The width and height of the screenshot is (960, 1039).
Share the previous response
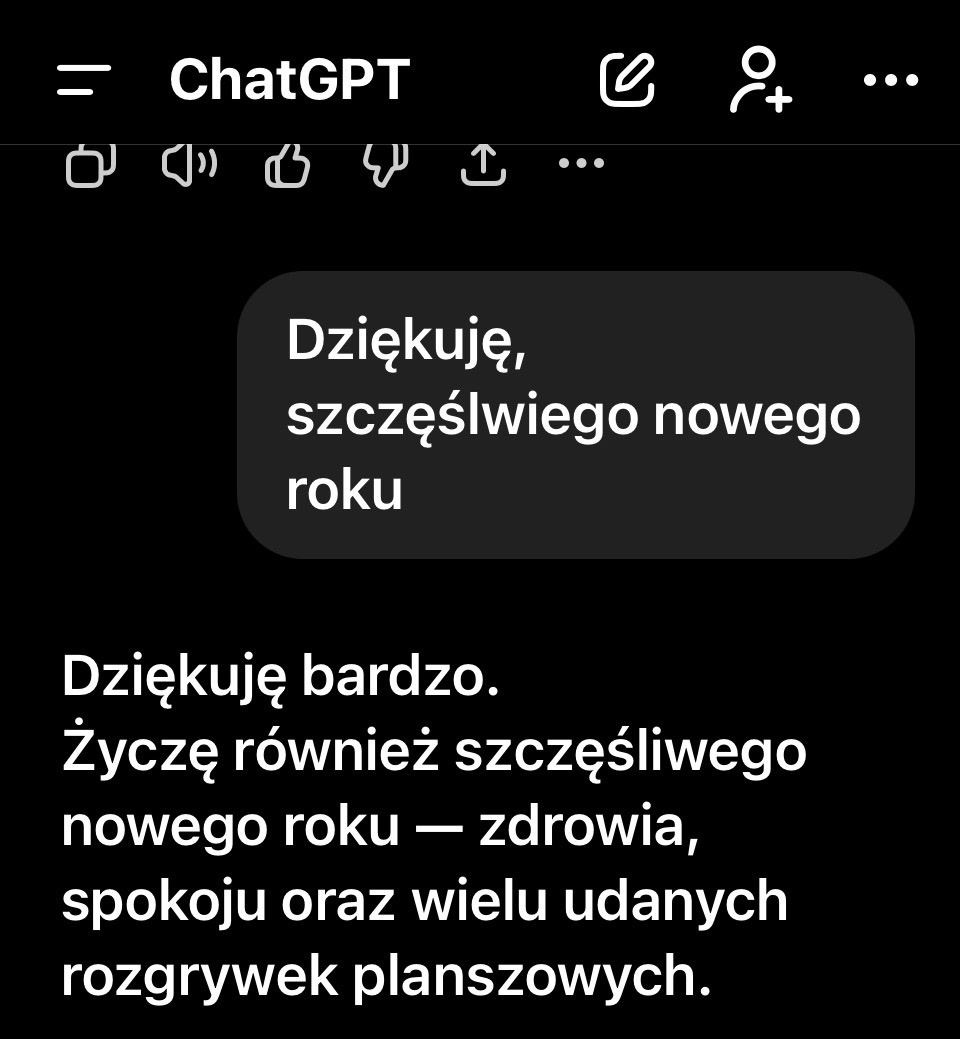[483, 164]
